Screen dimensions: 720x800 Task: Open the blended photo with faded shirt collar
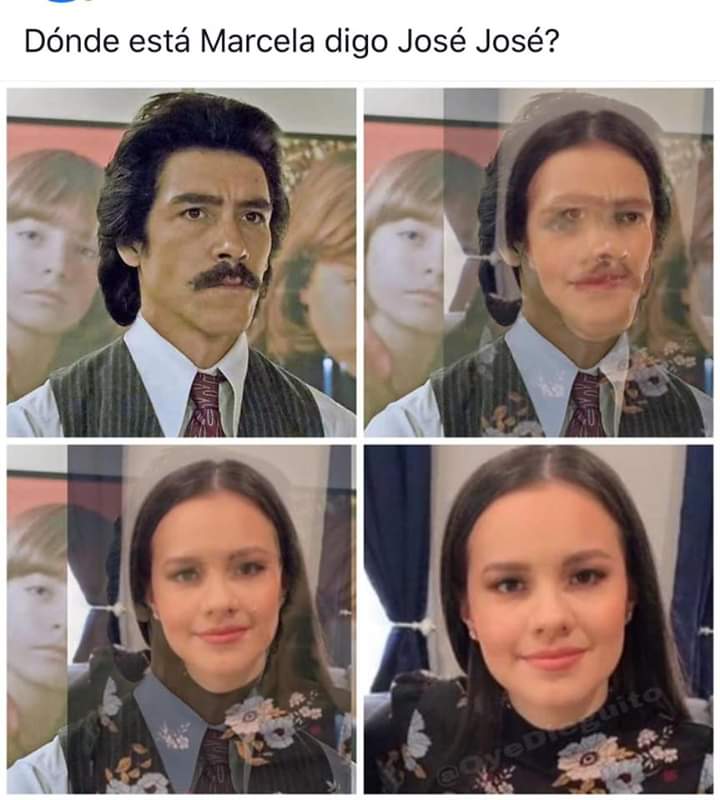tap(181, 618)
